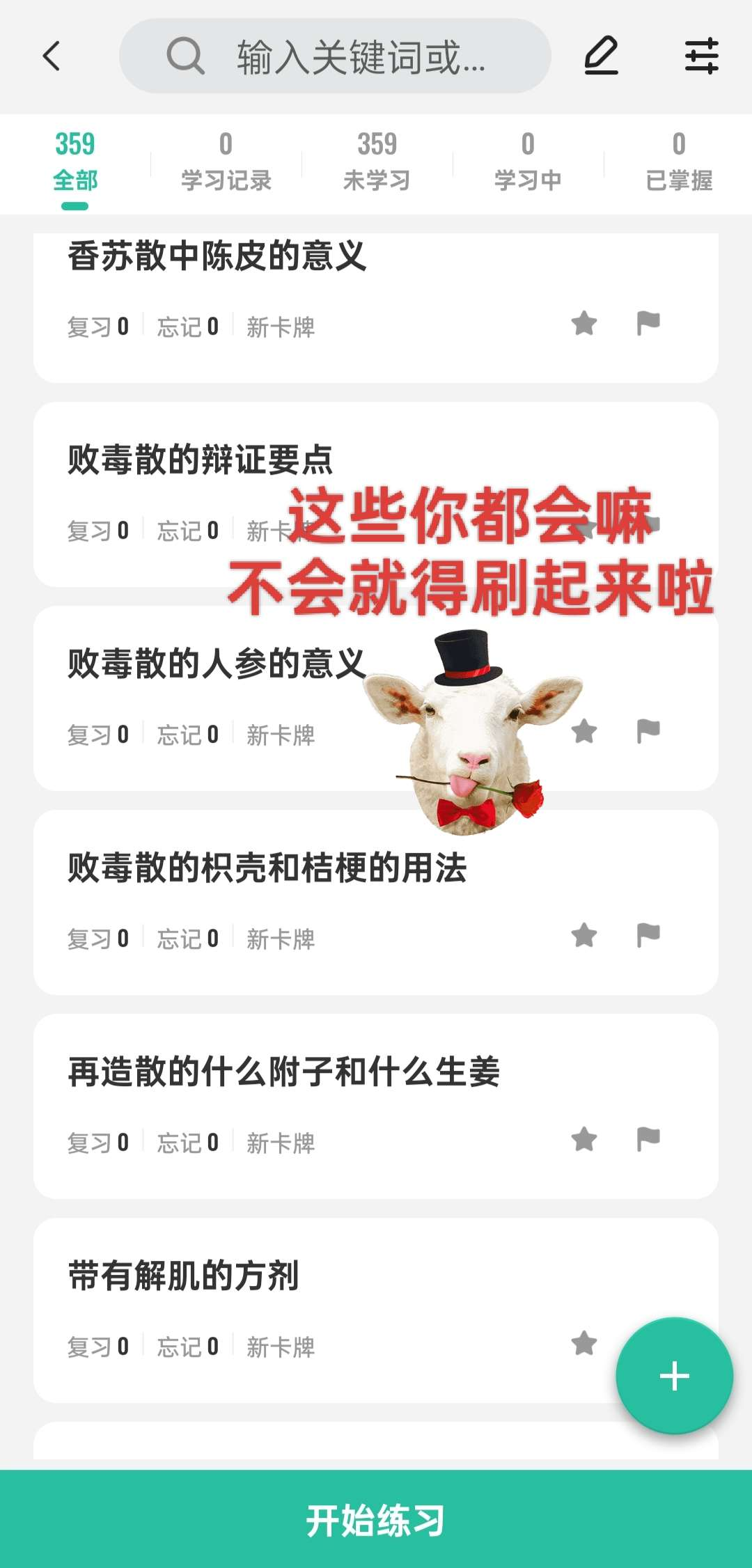The height and width of the screenshot is (1568, 752).
Task: Switch to the 未学习 tab
Action: point(377,163)
